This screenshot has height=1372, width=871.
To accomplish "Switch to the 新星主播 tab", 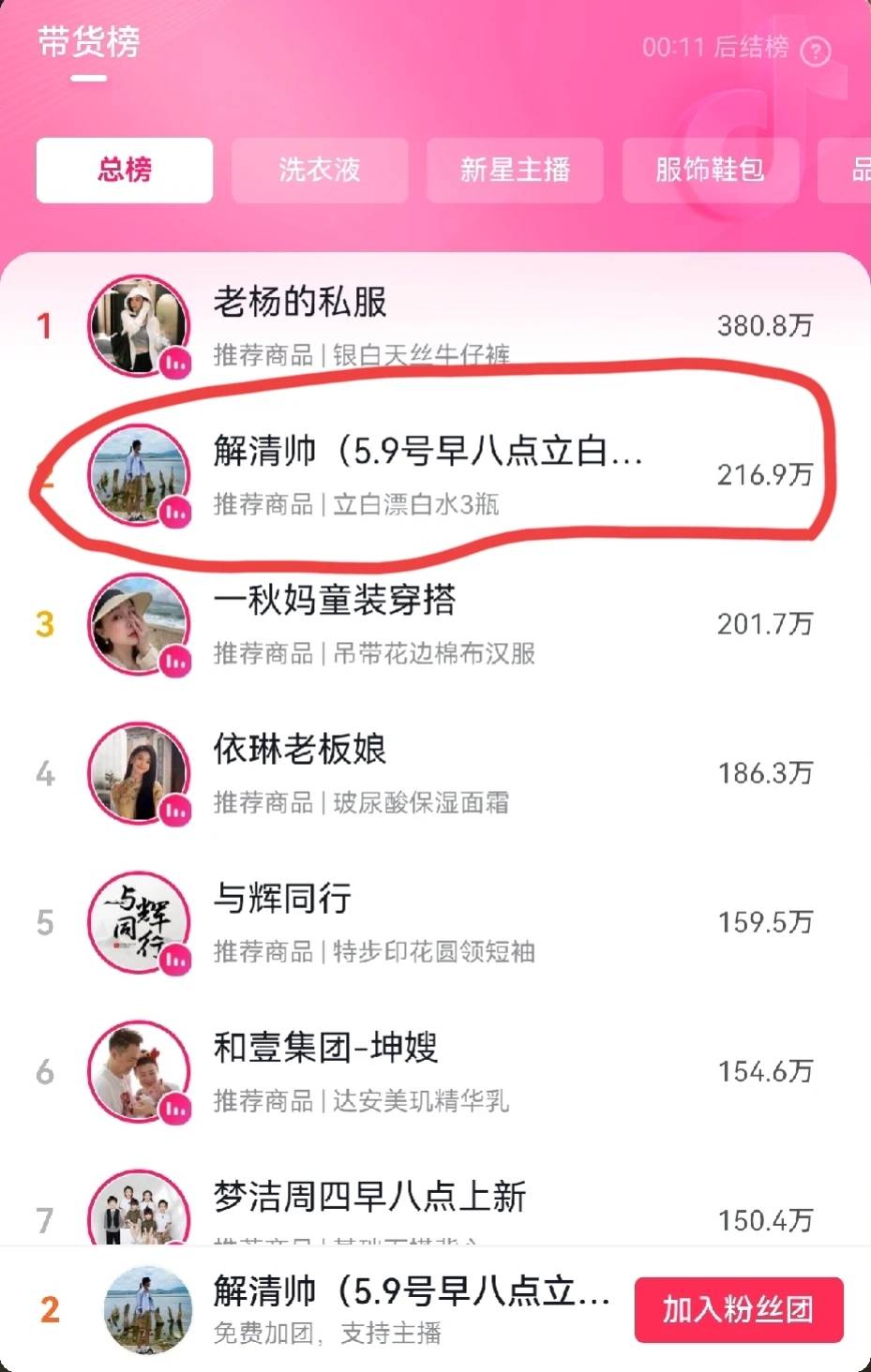I will [x=515, y=170].
